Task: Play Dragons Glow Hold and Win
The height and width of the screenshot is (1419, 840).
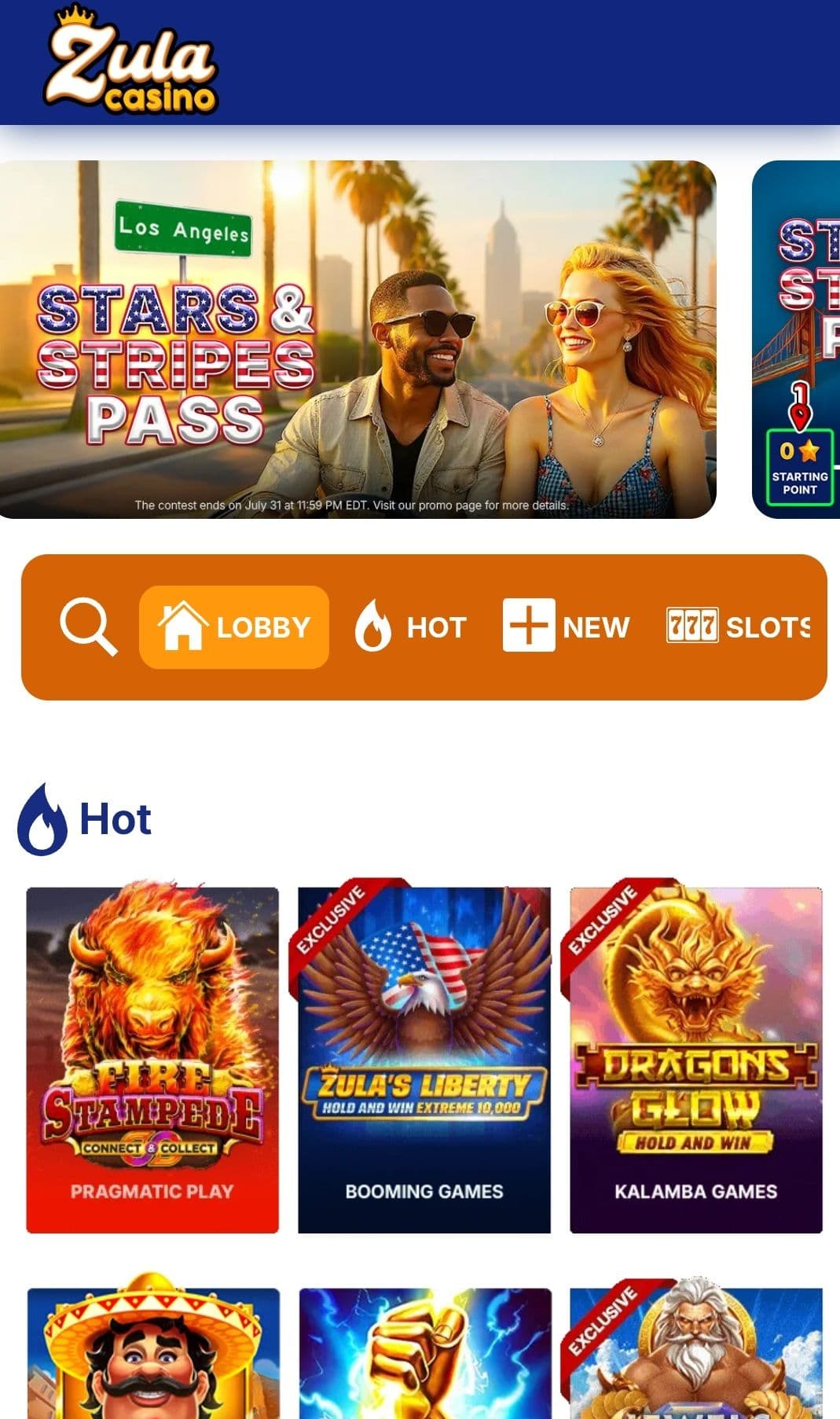Action: coord(695,1060)
